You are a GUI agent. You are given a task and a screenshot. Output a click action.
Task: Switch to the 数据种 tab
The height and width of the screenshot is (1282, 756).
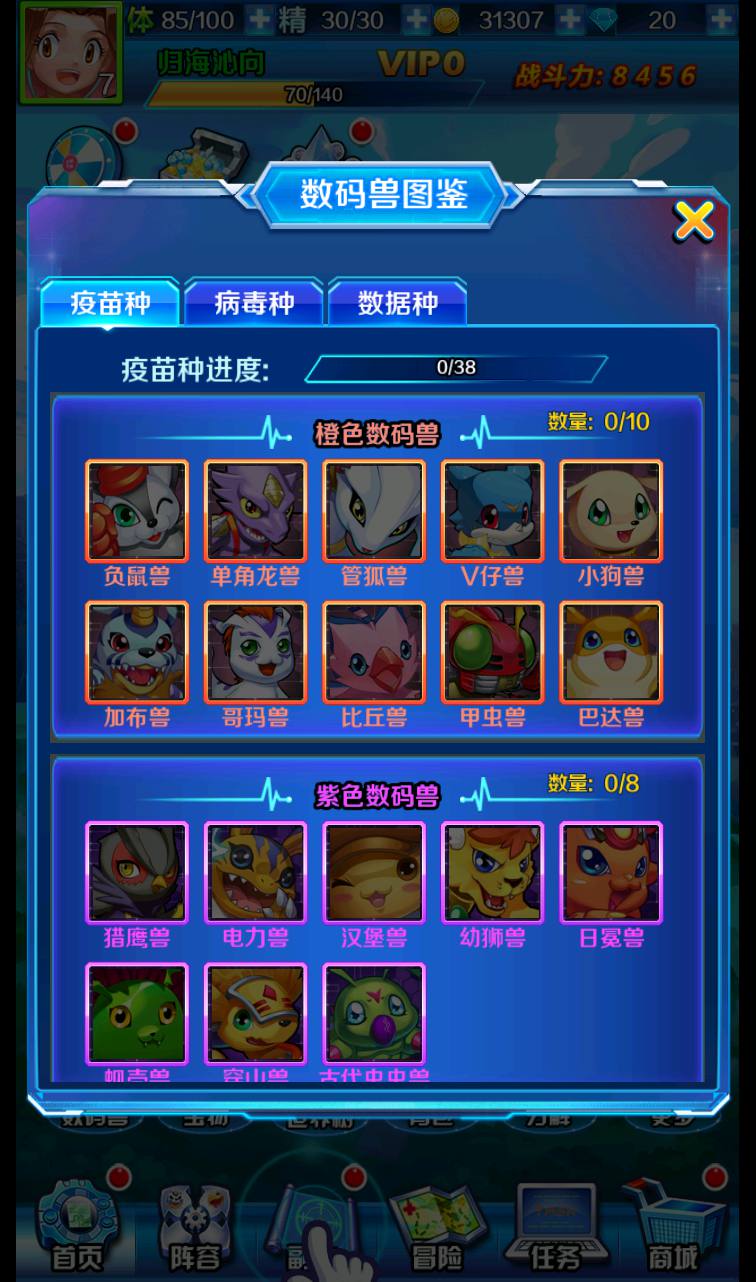398,303
